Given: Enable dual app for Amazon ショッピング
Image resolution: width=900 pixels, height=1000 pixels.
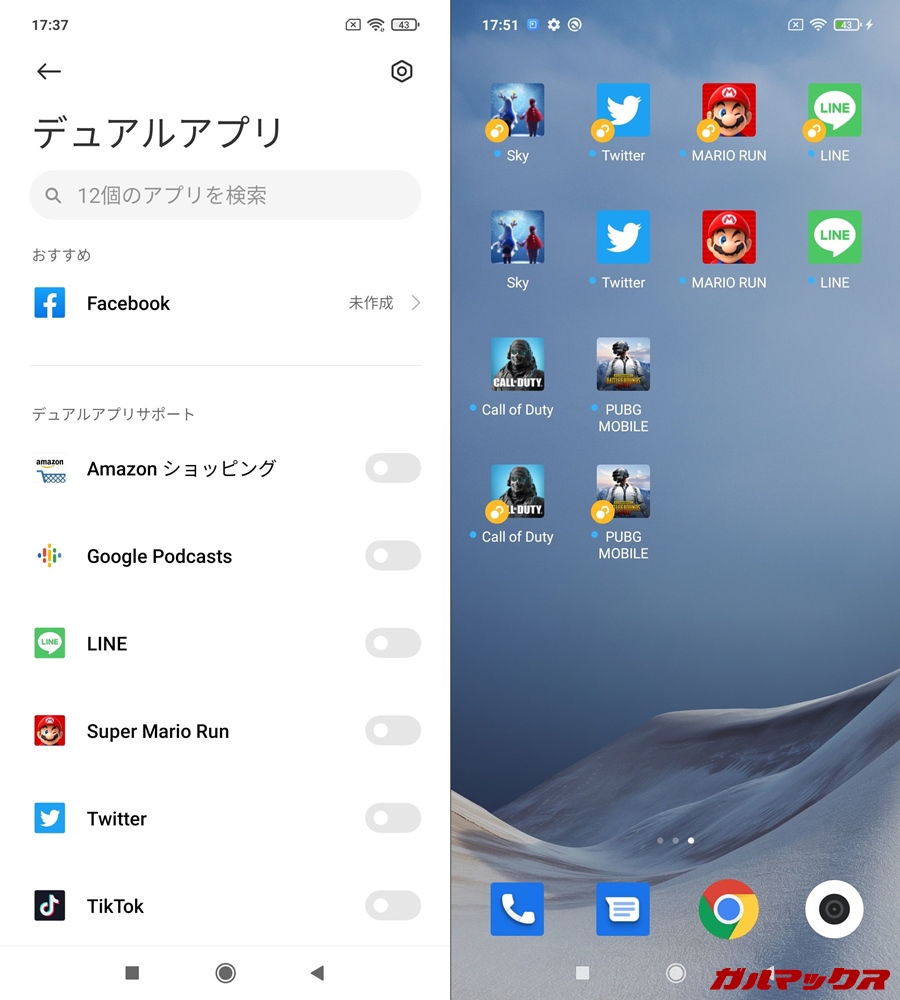Looking at the screenshot, I should [392, 468].
